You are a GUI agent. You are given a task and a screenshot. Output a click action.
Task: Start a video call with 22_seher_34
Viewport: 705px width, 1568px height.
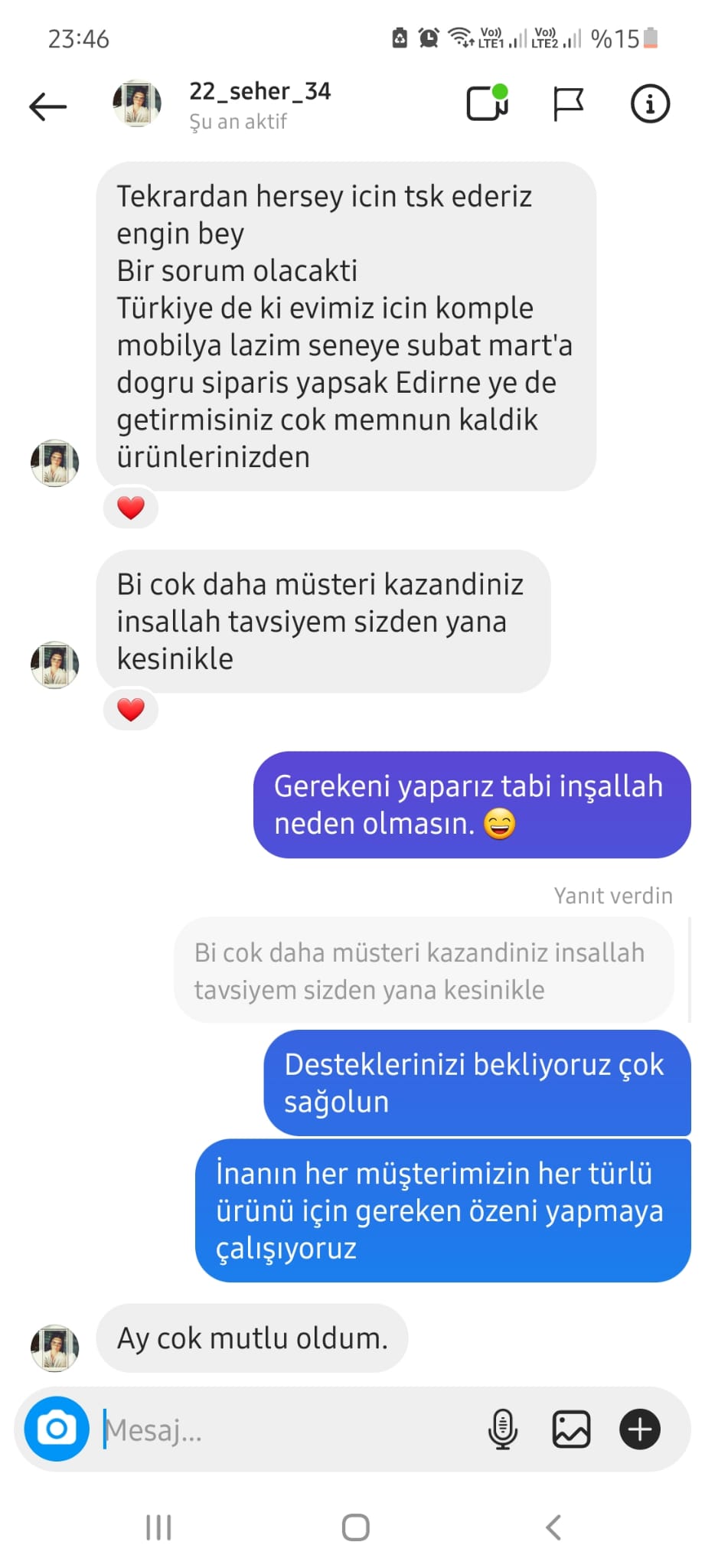(488, 104)
